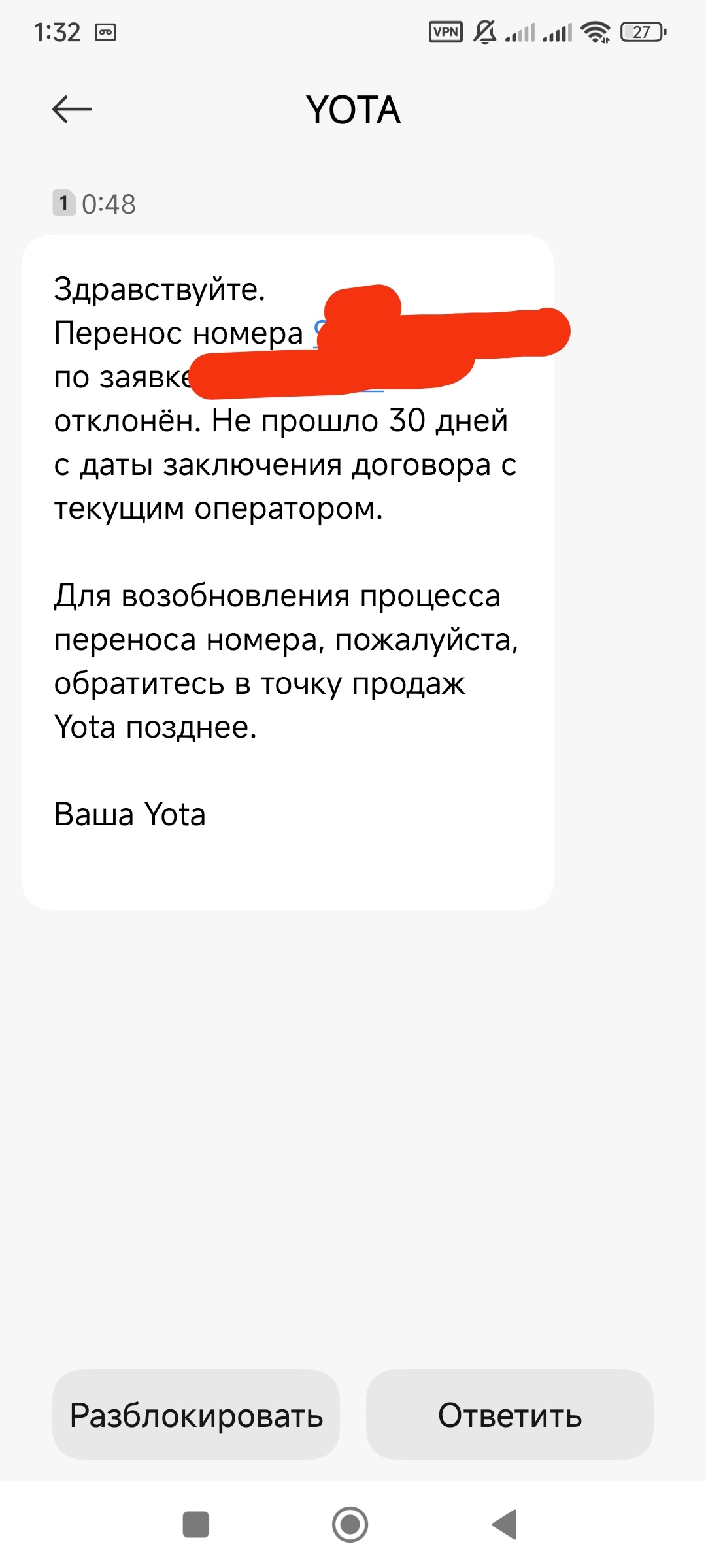The image size is (706, 1568).
Task: Go to the home screen via the circle button
Action: (x=350, y=1524)
